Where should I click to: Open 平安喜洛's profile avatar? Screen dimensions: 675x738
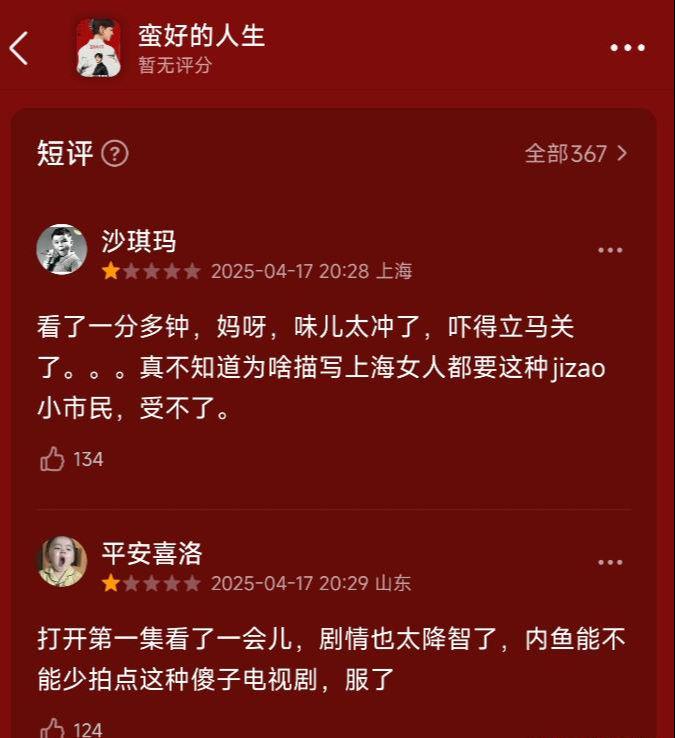coord(62,561)
